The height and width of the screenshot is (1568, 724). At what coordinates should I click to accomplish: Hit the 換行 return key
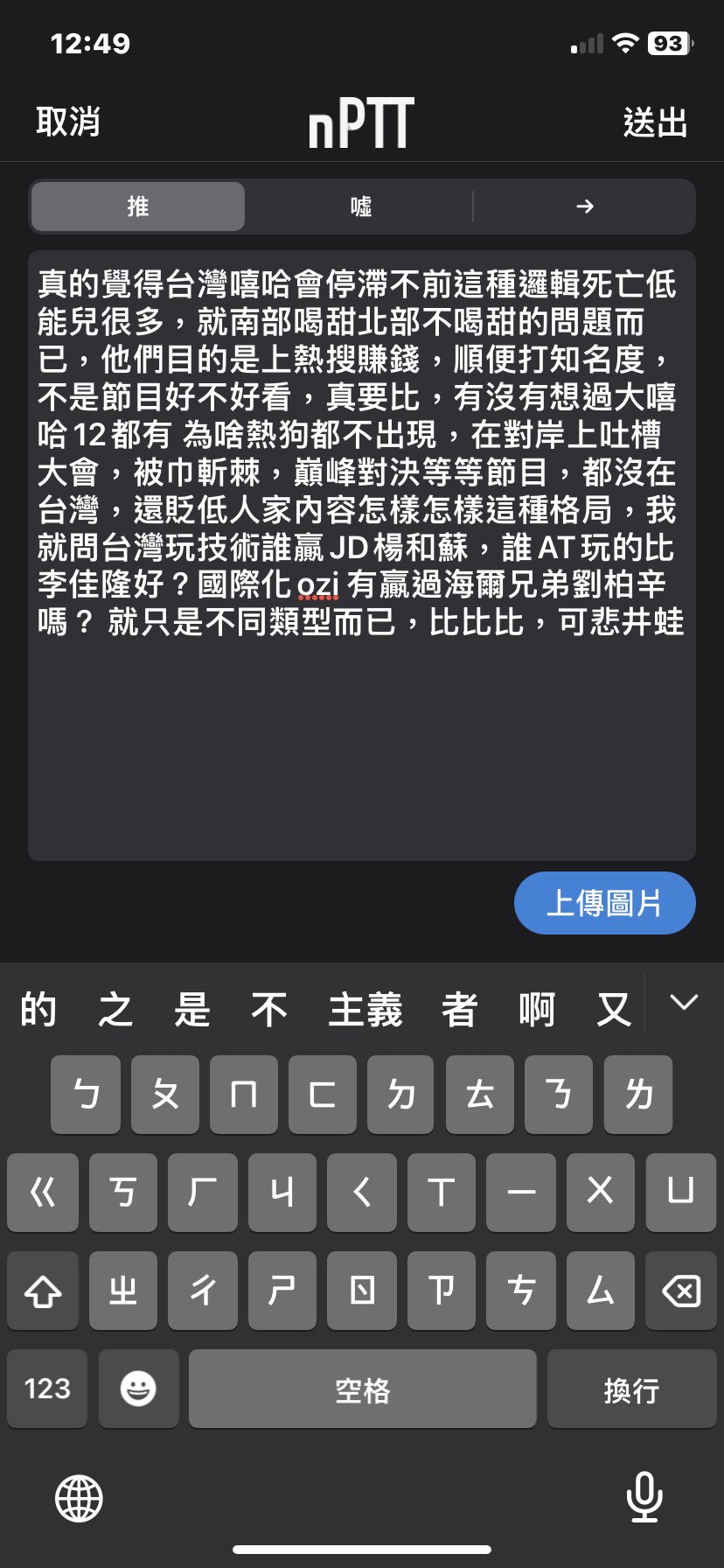coord(631,1389)
